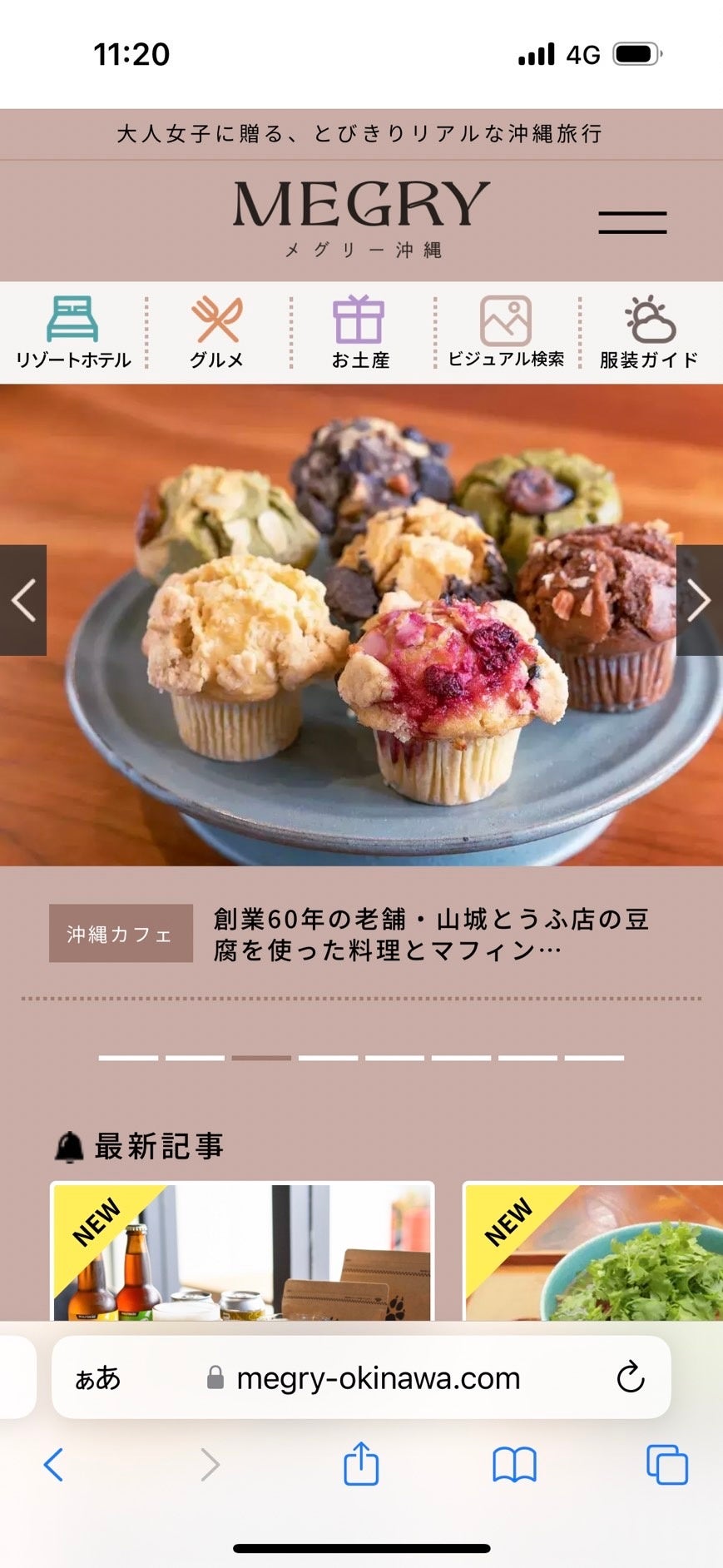Tap the megry-okinawa.com address bar
This screenshot has width=723, height=1568.
(378, 1378)
